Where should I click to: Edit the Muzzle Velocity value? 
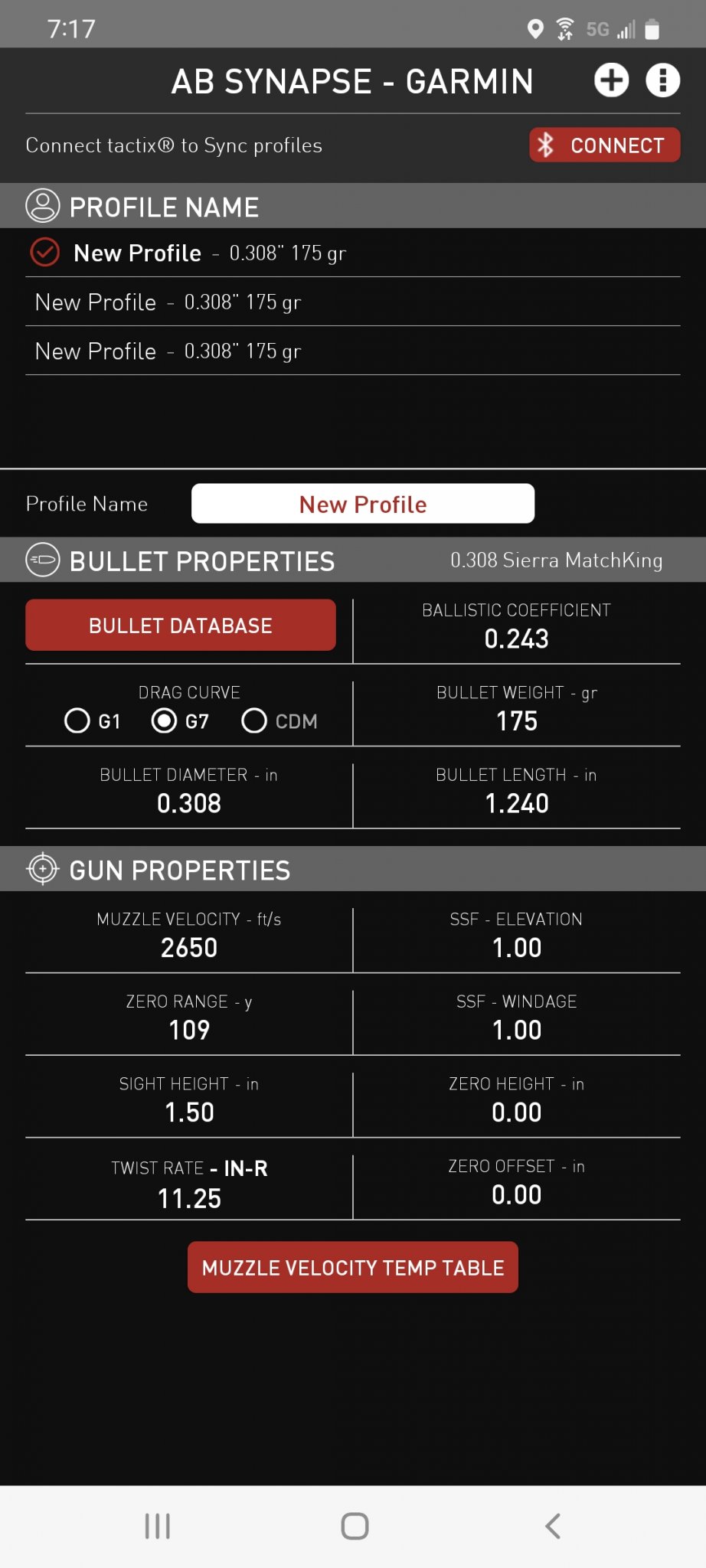(188, 948)
